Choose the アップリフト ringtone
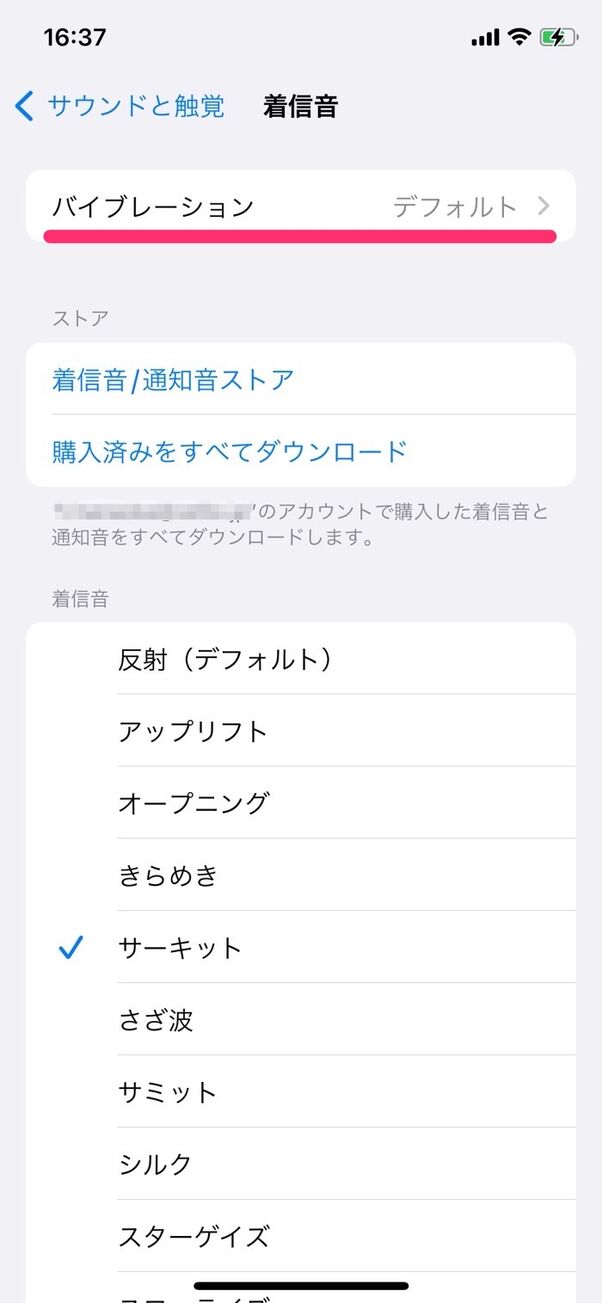602x1303 pixels. point(193,731)
